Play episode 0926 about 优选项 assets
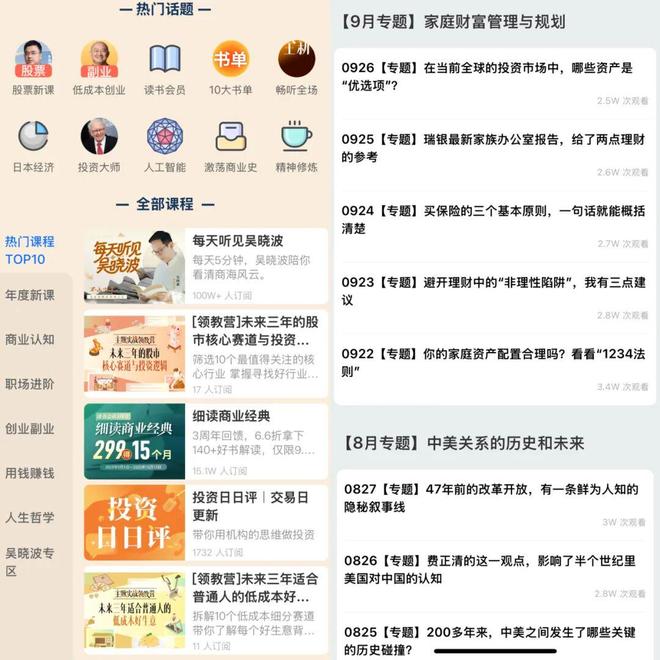 pos(488,76)
